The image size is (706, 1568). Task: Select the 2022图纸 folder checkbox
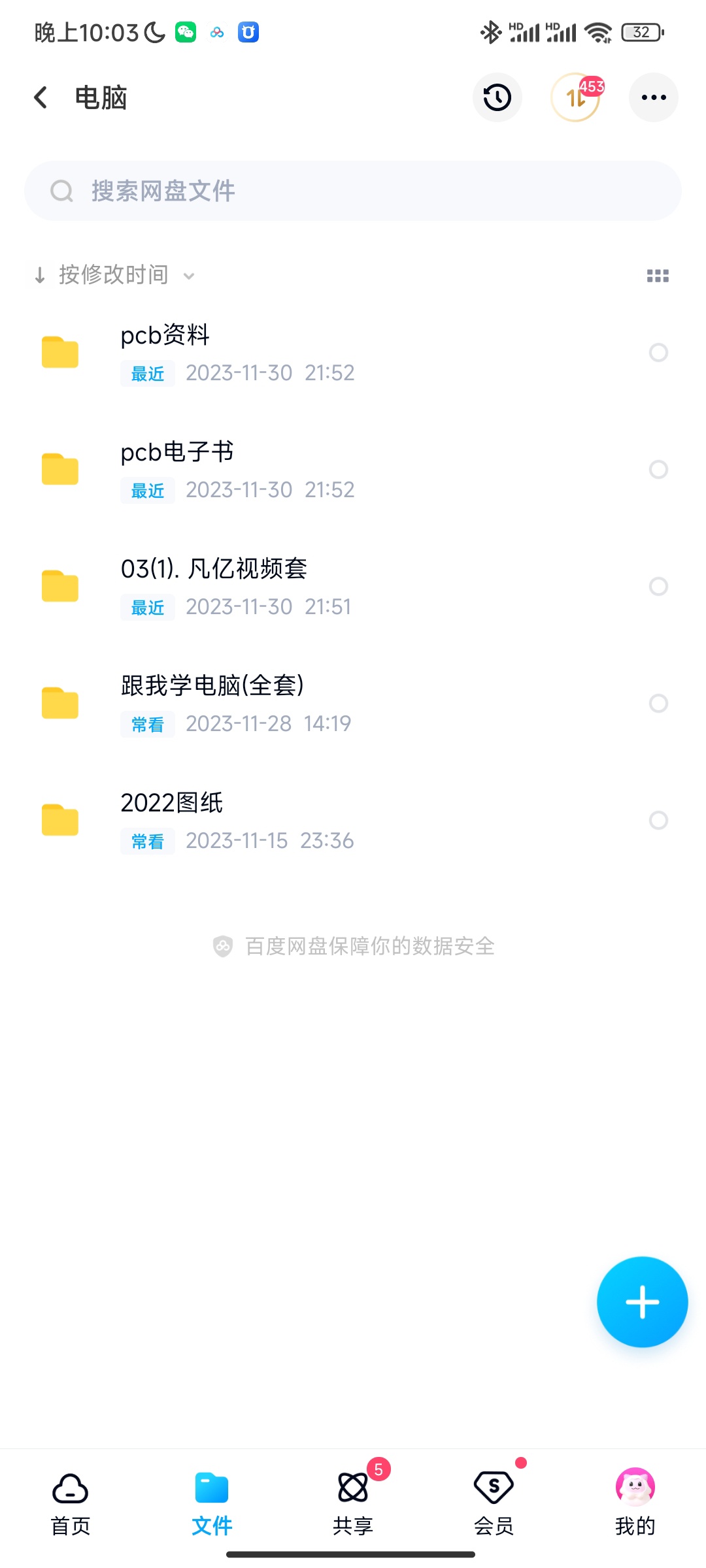pyautogui.click(x=658, y=821)
